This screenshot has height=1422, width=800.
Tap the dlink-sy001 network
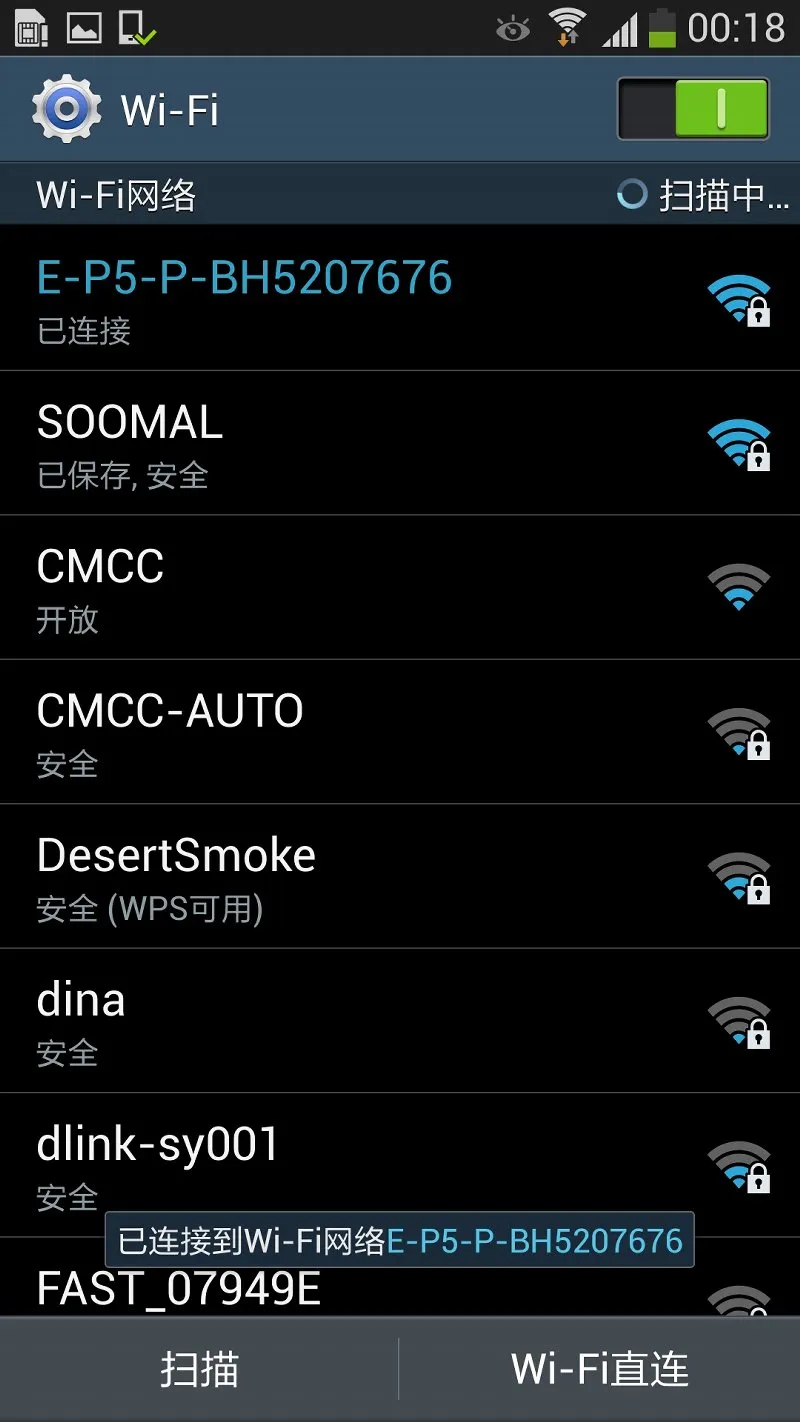pos(400,1164)
